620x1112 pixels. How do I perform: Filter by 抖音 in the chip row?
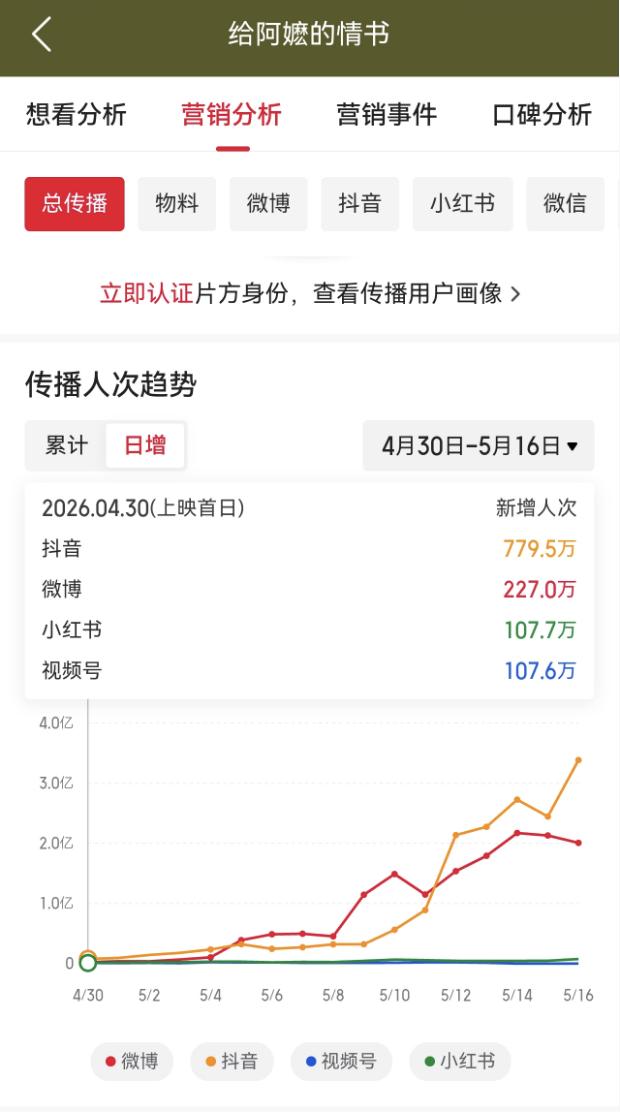tap(360, 204)
